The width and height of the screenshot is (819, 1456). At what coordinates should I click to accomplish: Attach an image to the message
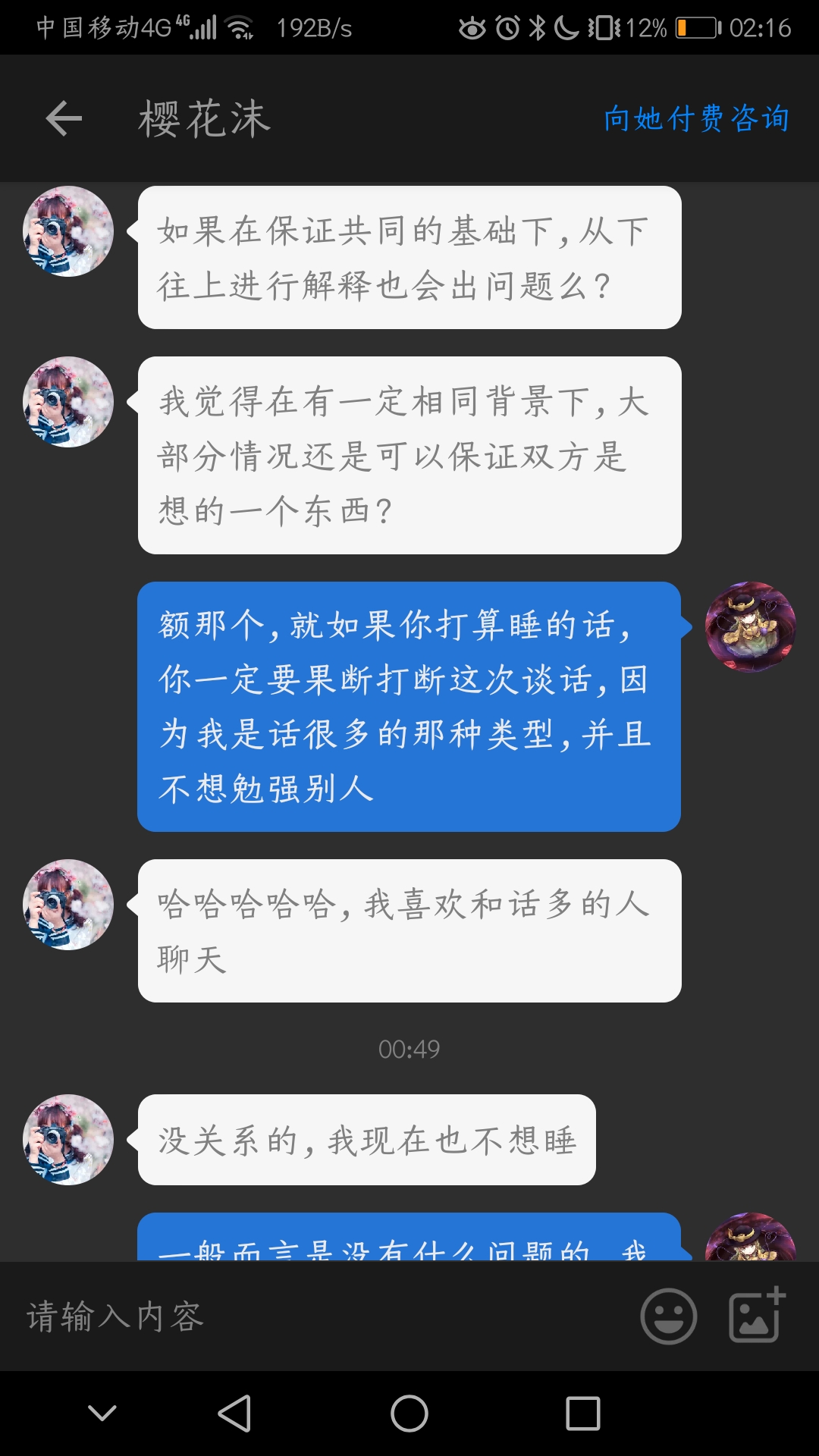756,1315
